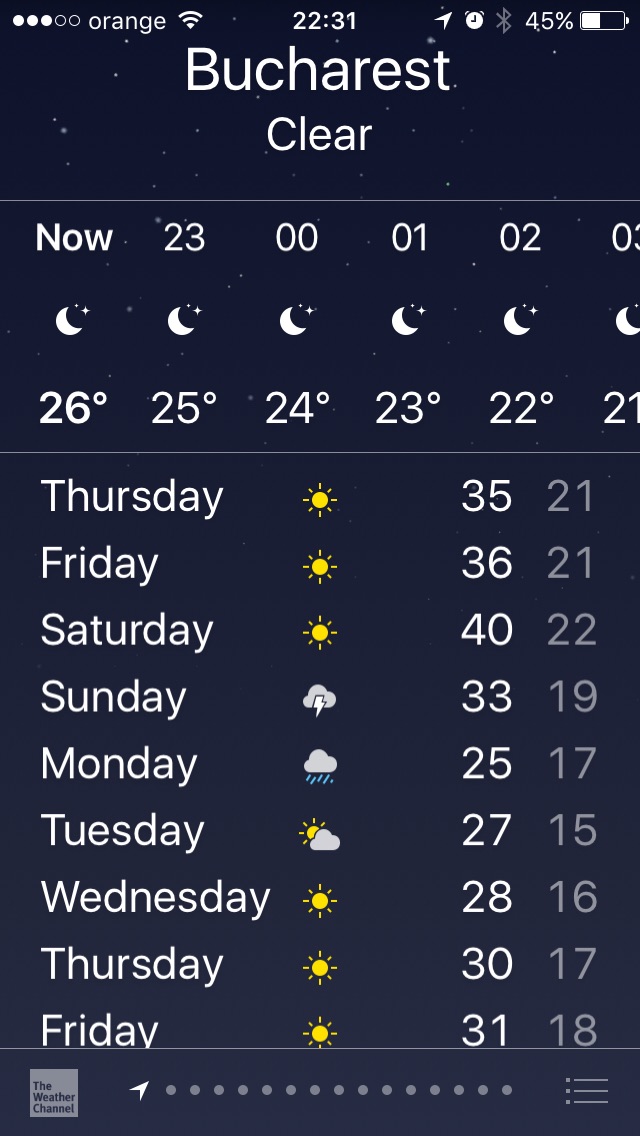Open the city list view
The width and height of the screenshot is (640, 1136).
[586, 1091]
